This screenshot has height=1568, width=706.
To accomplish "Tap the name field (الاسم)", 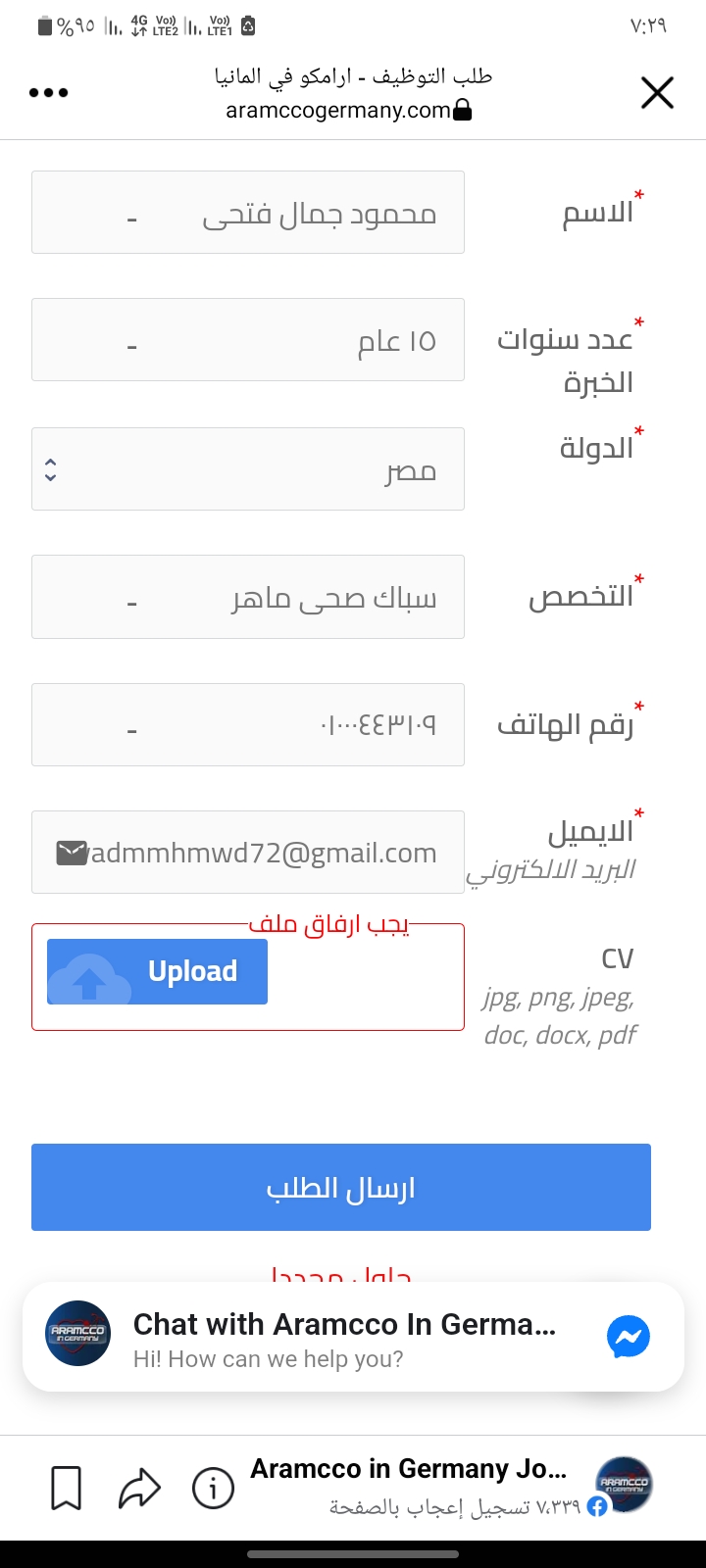I will 248,213.
